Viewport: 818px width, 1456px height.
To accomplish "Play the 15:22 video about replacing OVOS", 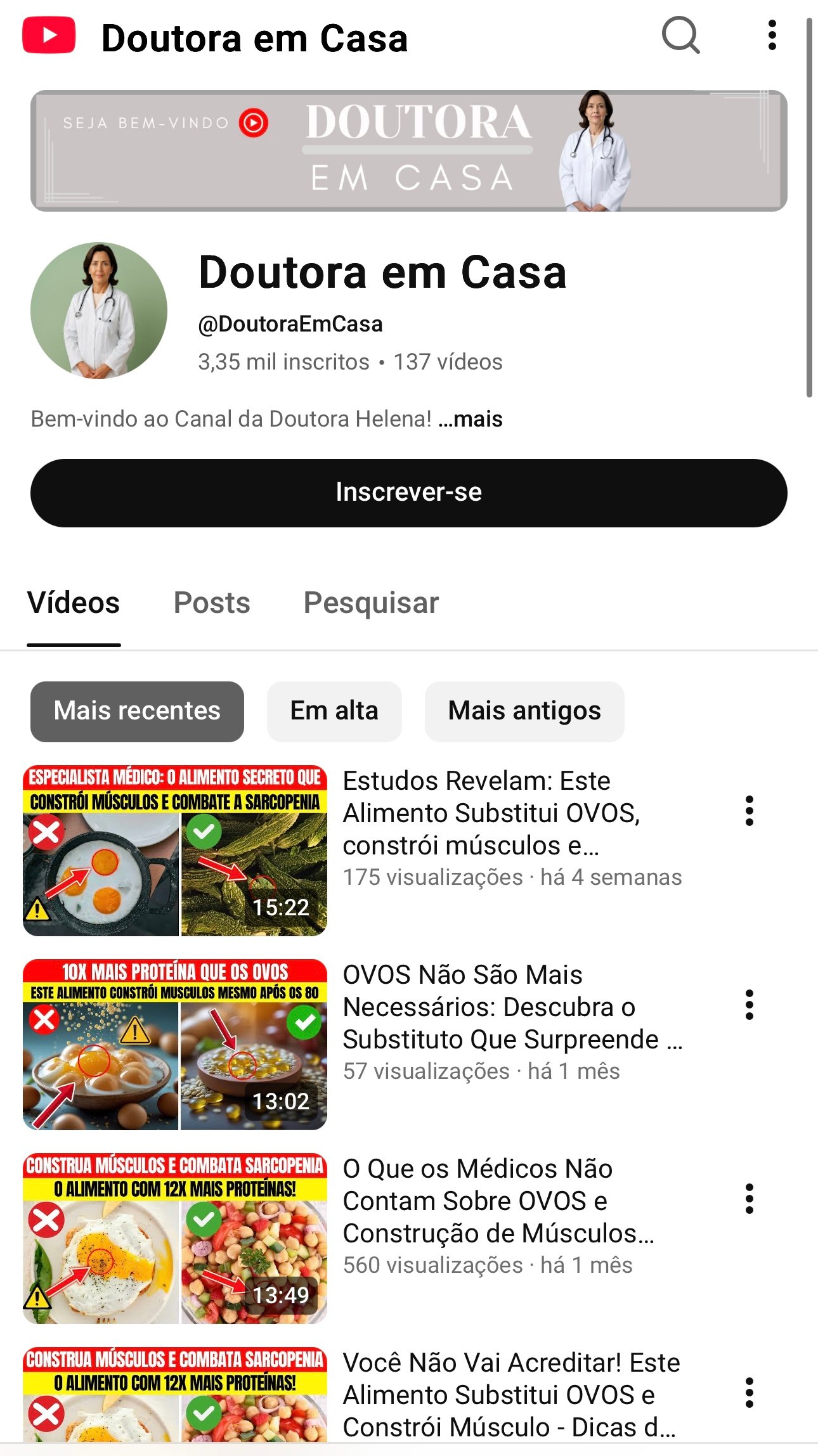I will 175,850.
